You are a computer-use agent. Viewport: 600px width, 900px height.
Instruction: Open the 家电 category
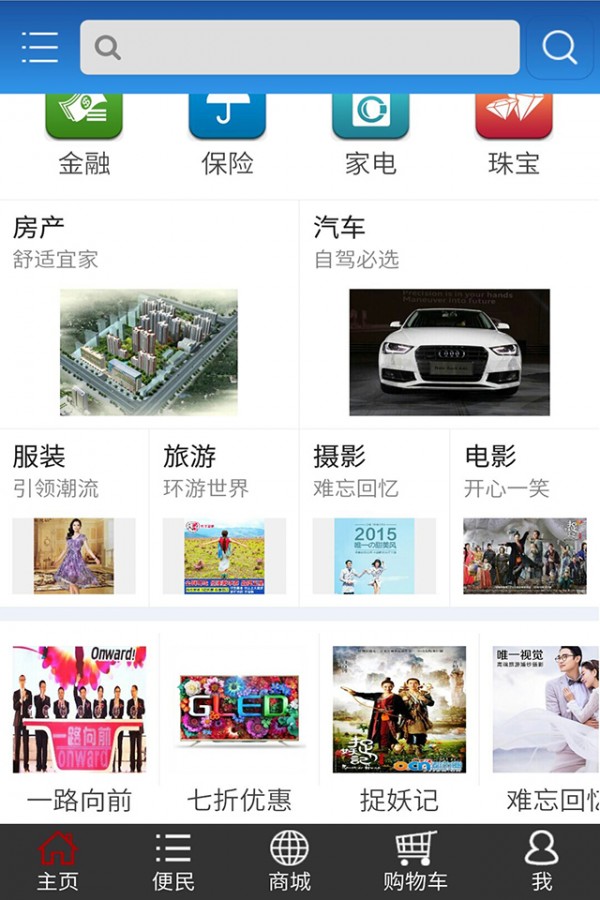pos(371,135)
